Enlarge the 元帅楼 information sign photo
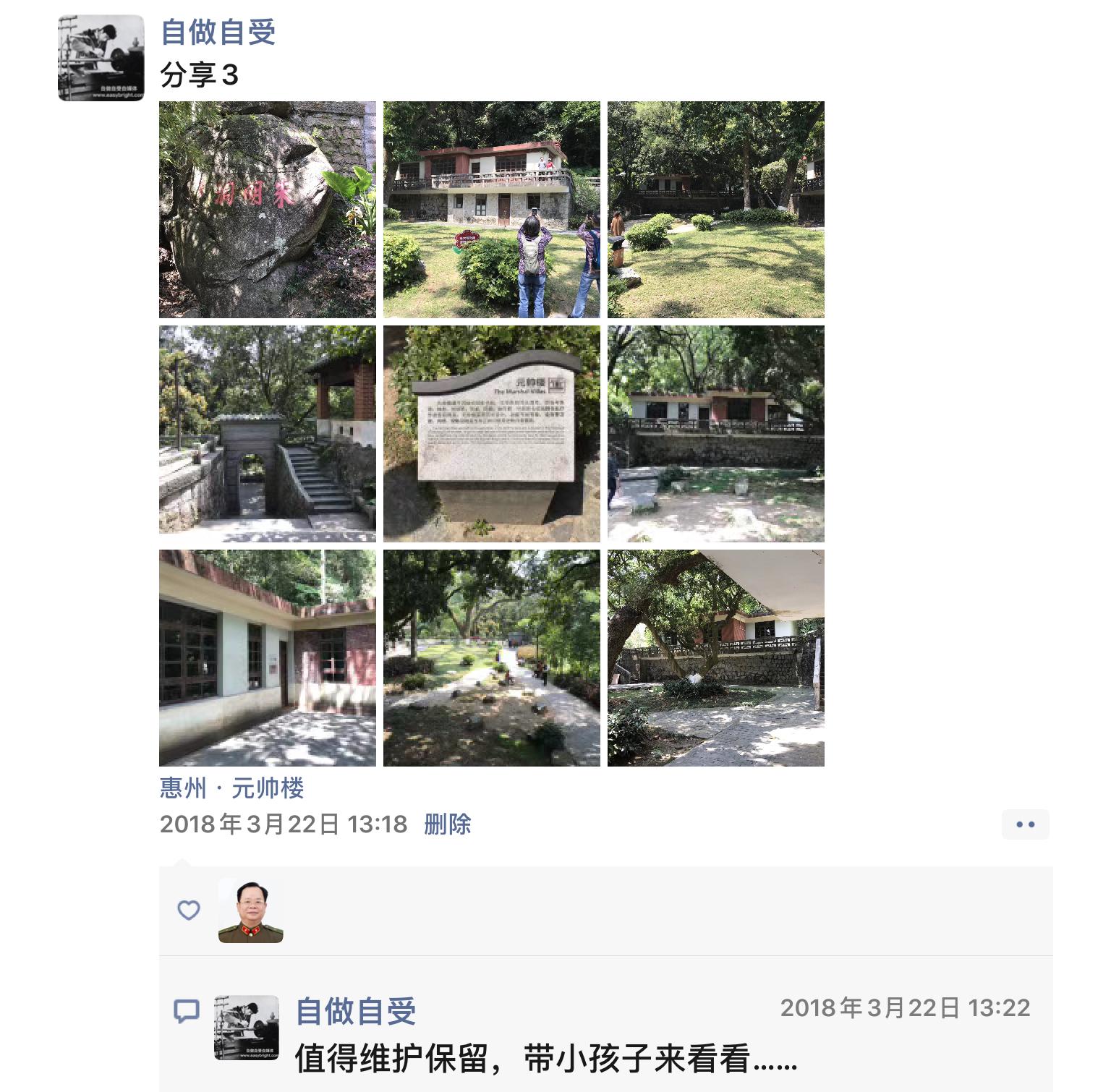This screenshot has height=1092, width=1111. tap(491, 434)
